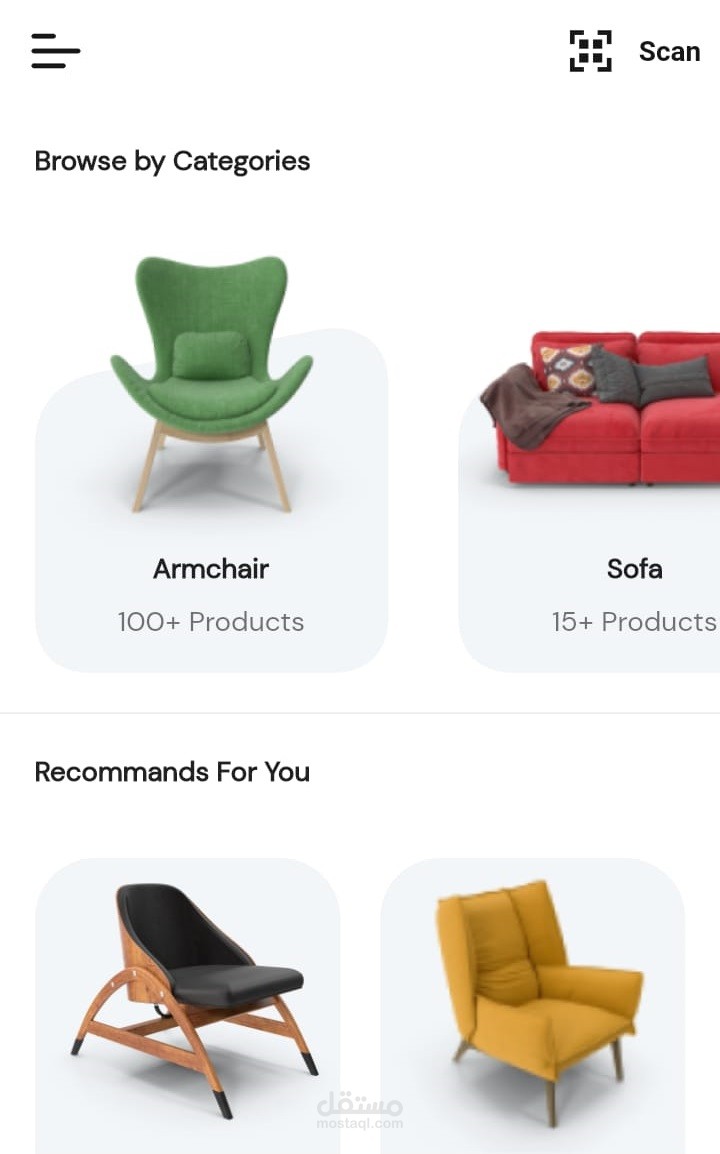Open the hamburger drawer menu
This screenshot has width=720, height=1154.
(x=55, y=51)
